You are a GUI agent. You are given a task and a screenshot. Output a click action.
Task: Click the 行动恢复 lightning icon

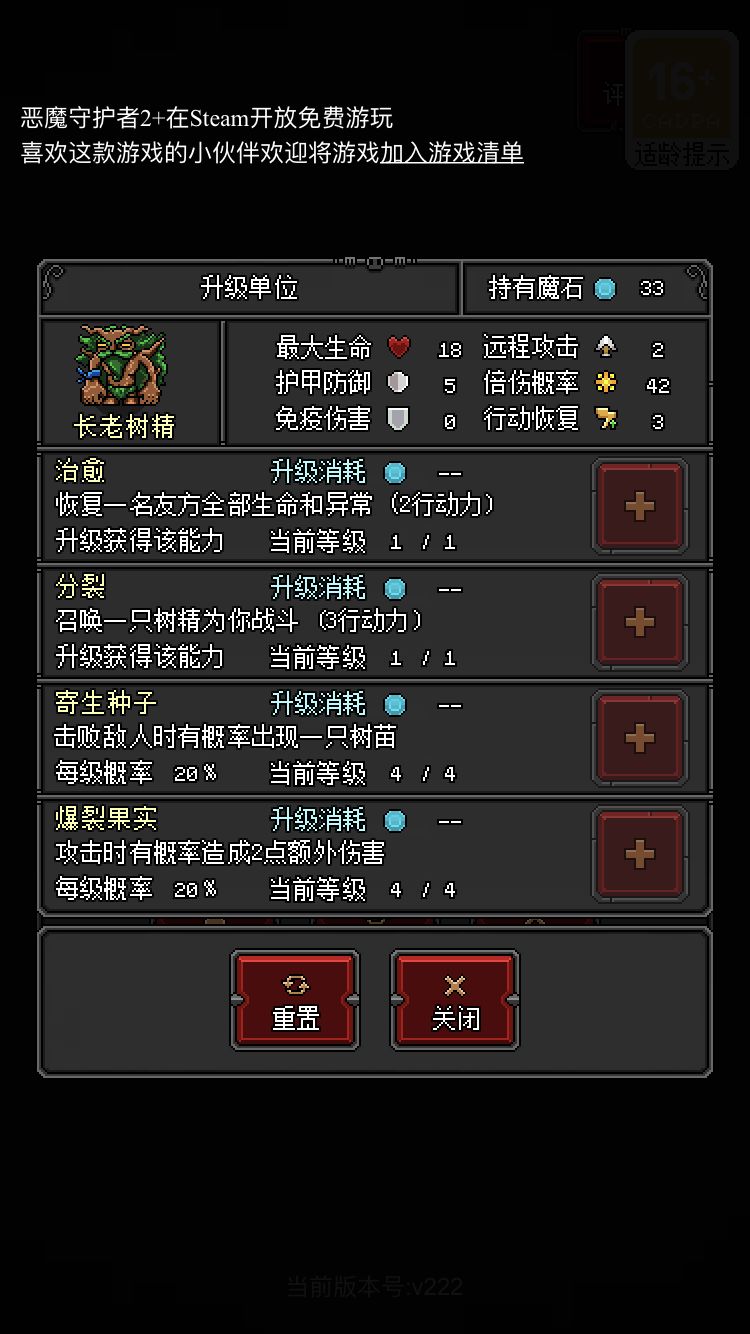tap(608, 419)
